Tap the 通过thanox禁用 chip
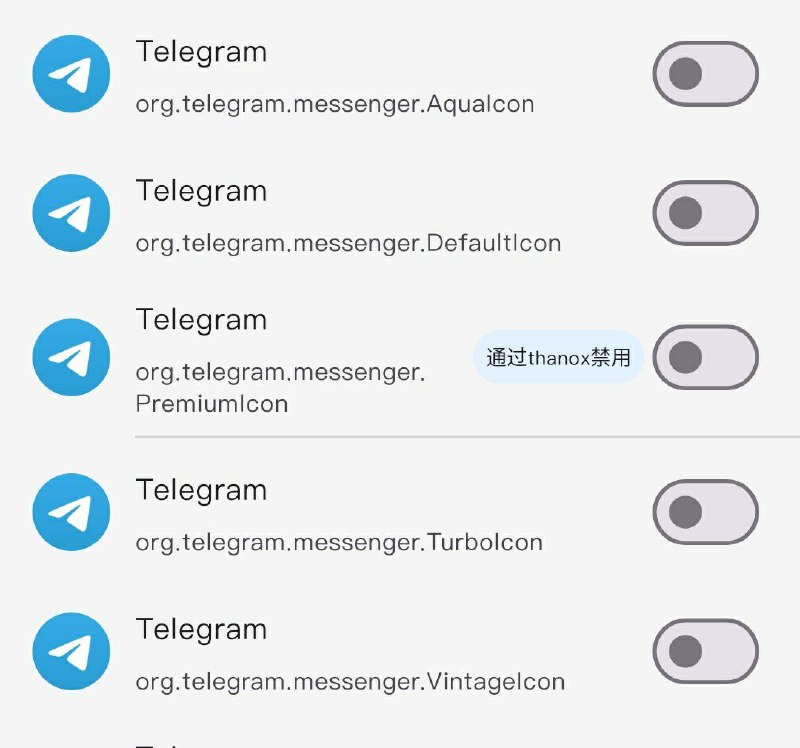 coord(558,357)
